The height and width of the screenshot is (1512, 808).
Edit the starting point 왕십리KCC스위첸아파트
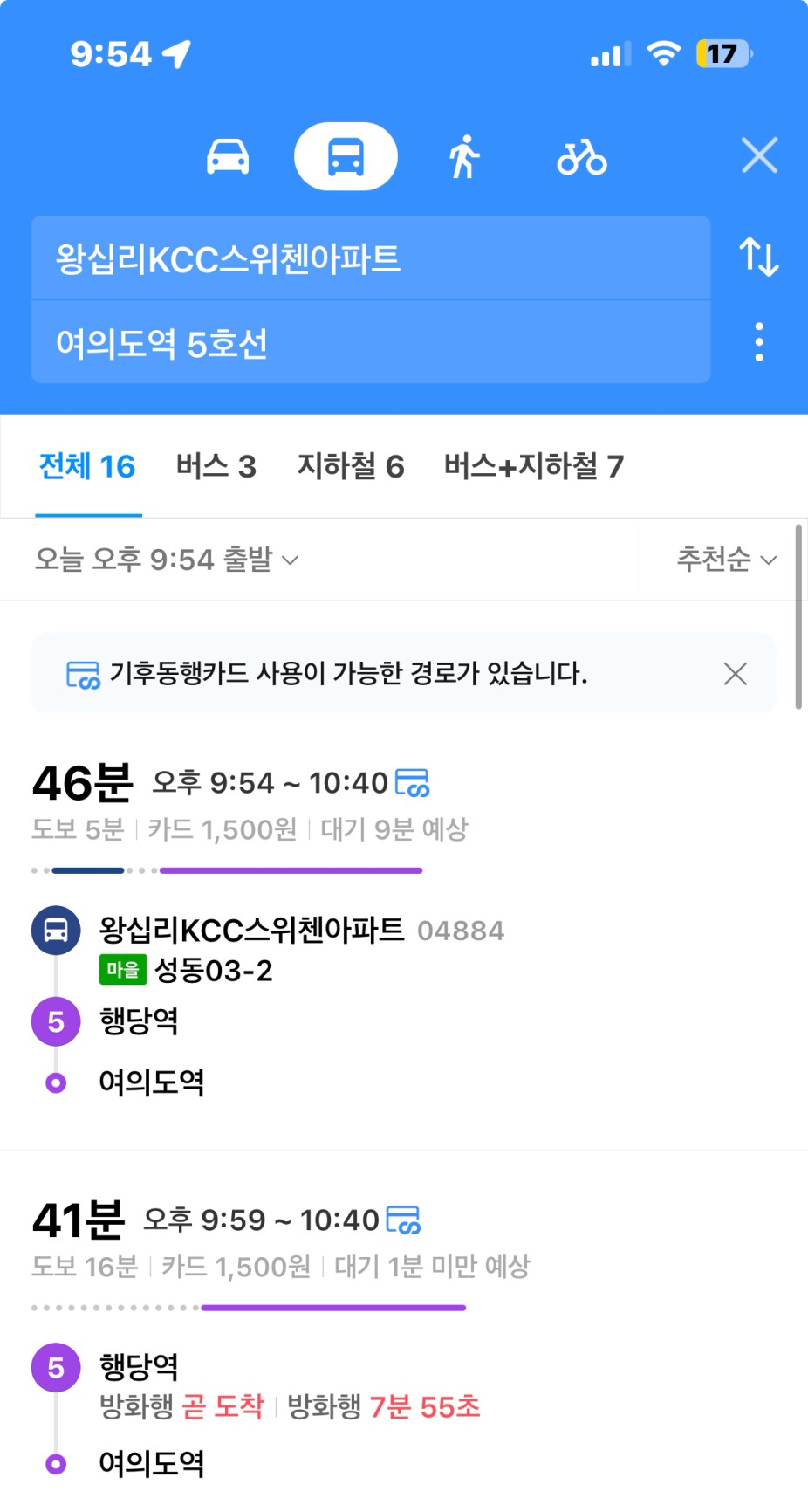[x=371, y=258]
